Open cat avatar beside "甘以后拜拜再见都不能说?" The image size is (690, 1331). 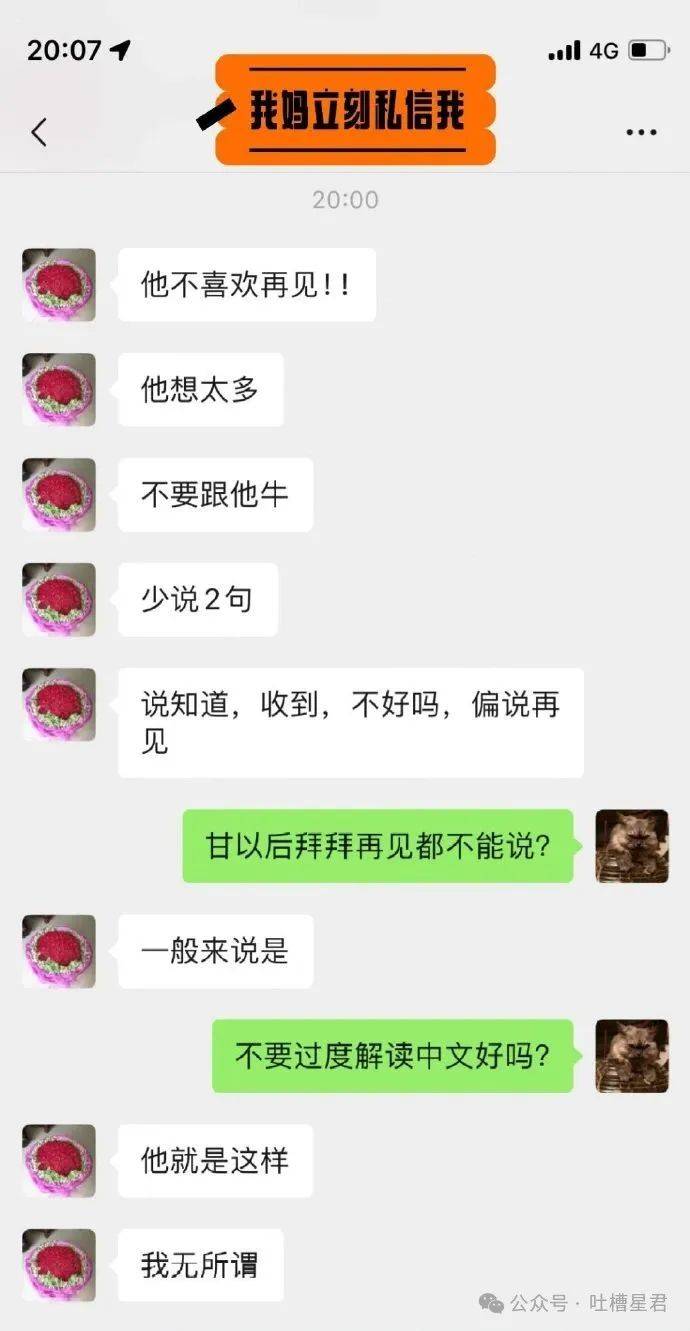632,846
